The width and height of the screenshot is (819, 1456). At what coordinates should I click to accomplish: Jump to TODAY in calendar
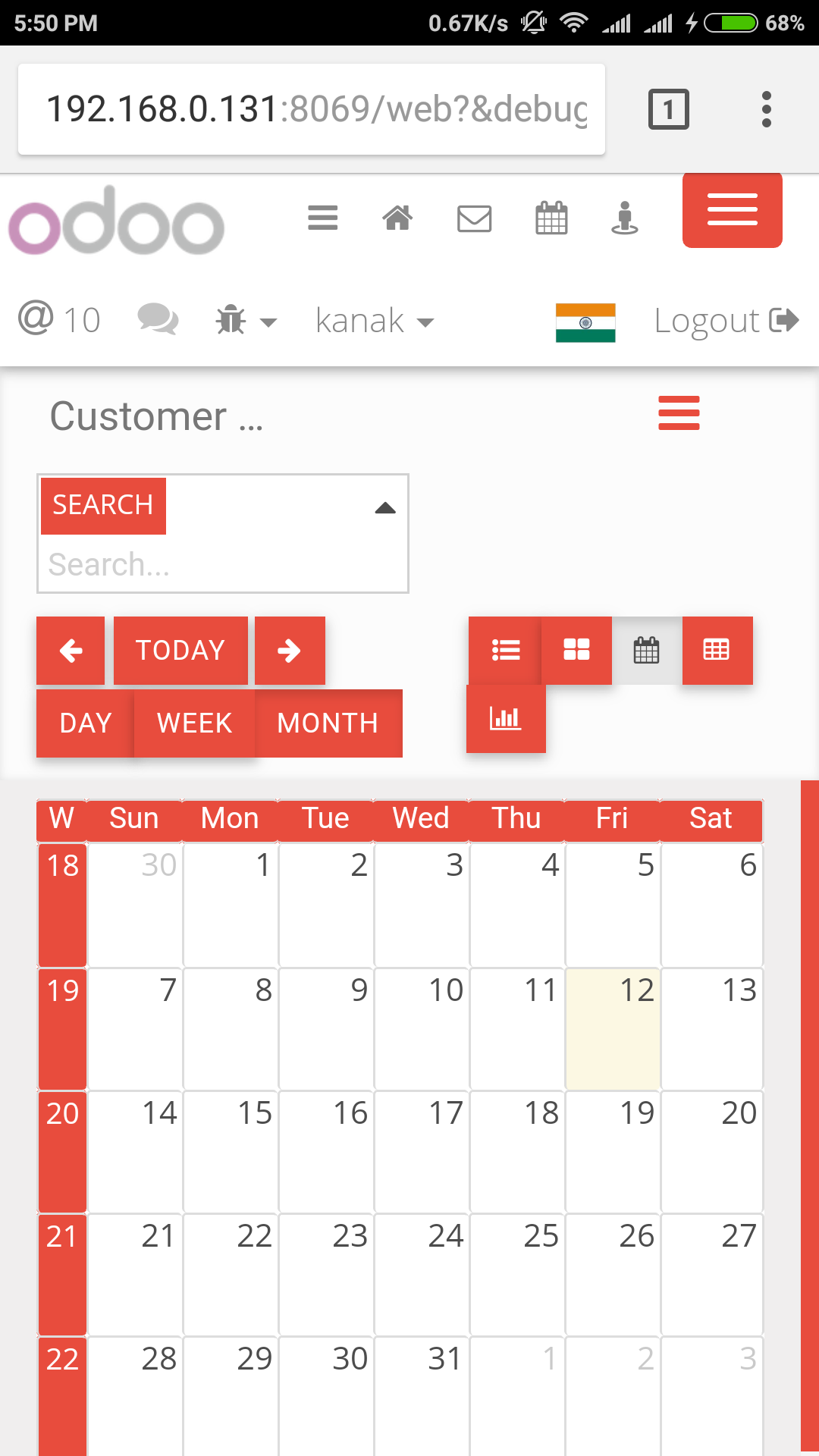point(180,651)
